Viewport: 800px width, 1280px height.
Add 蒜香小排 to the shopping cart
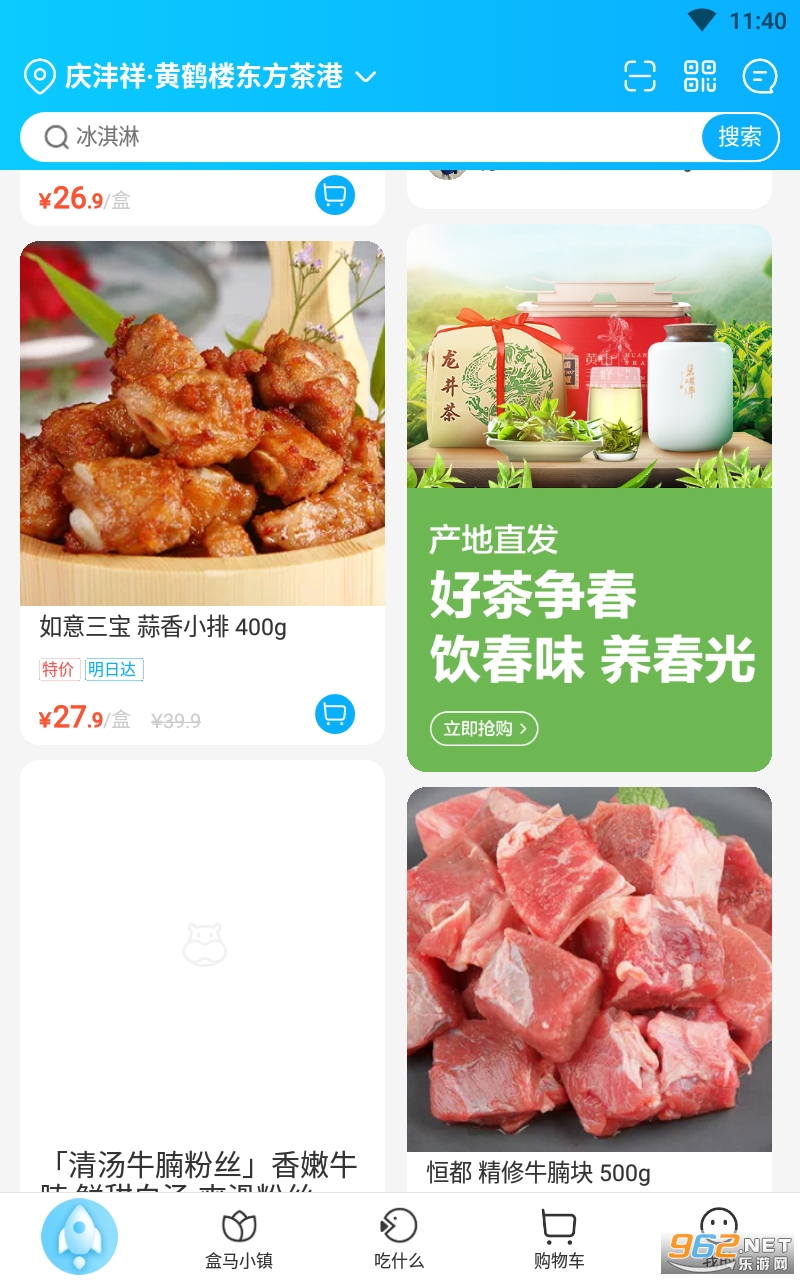tap(335, 714)
